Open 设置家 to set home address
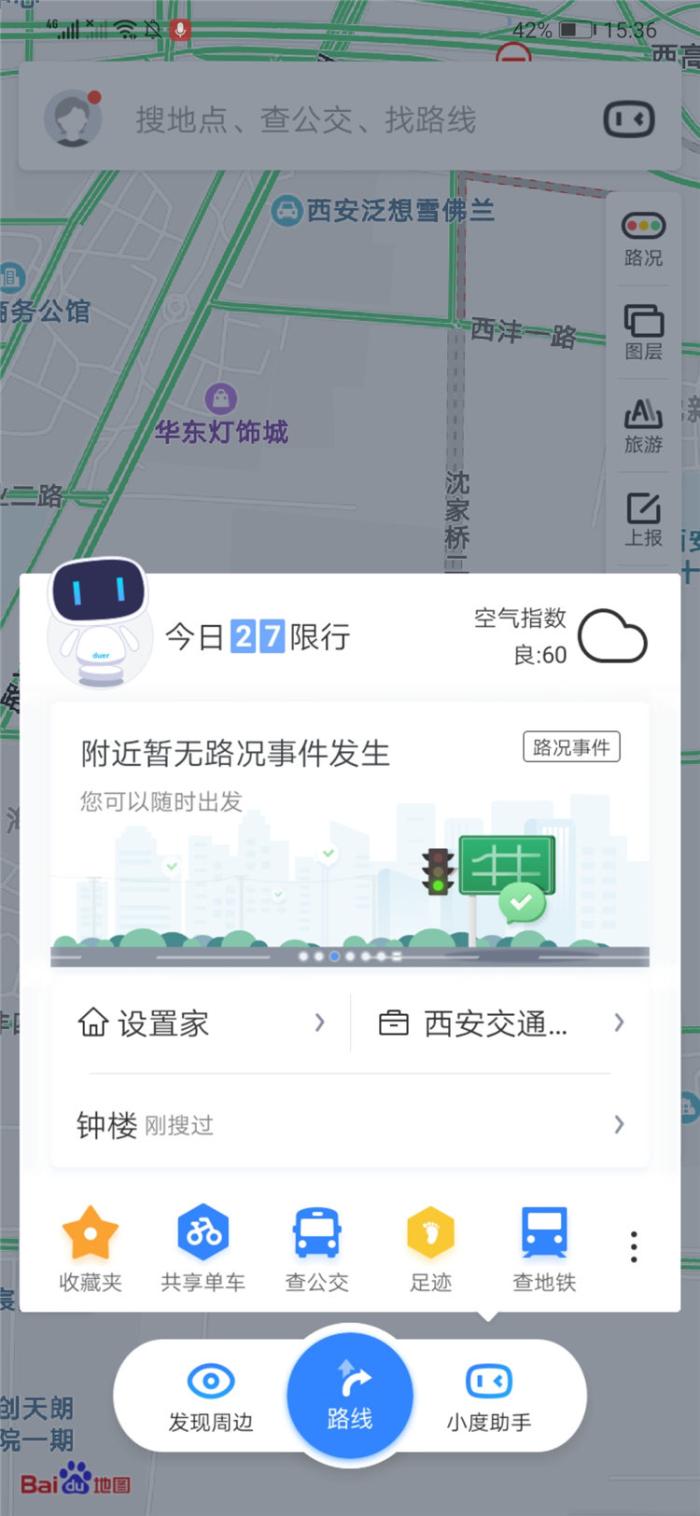Viewport: 700px width, 1516px height. tap(201, 1023)
